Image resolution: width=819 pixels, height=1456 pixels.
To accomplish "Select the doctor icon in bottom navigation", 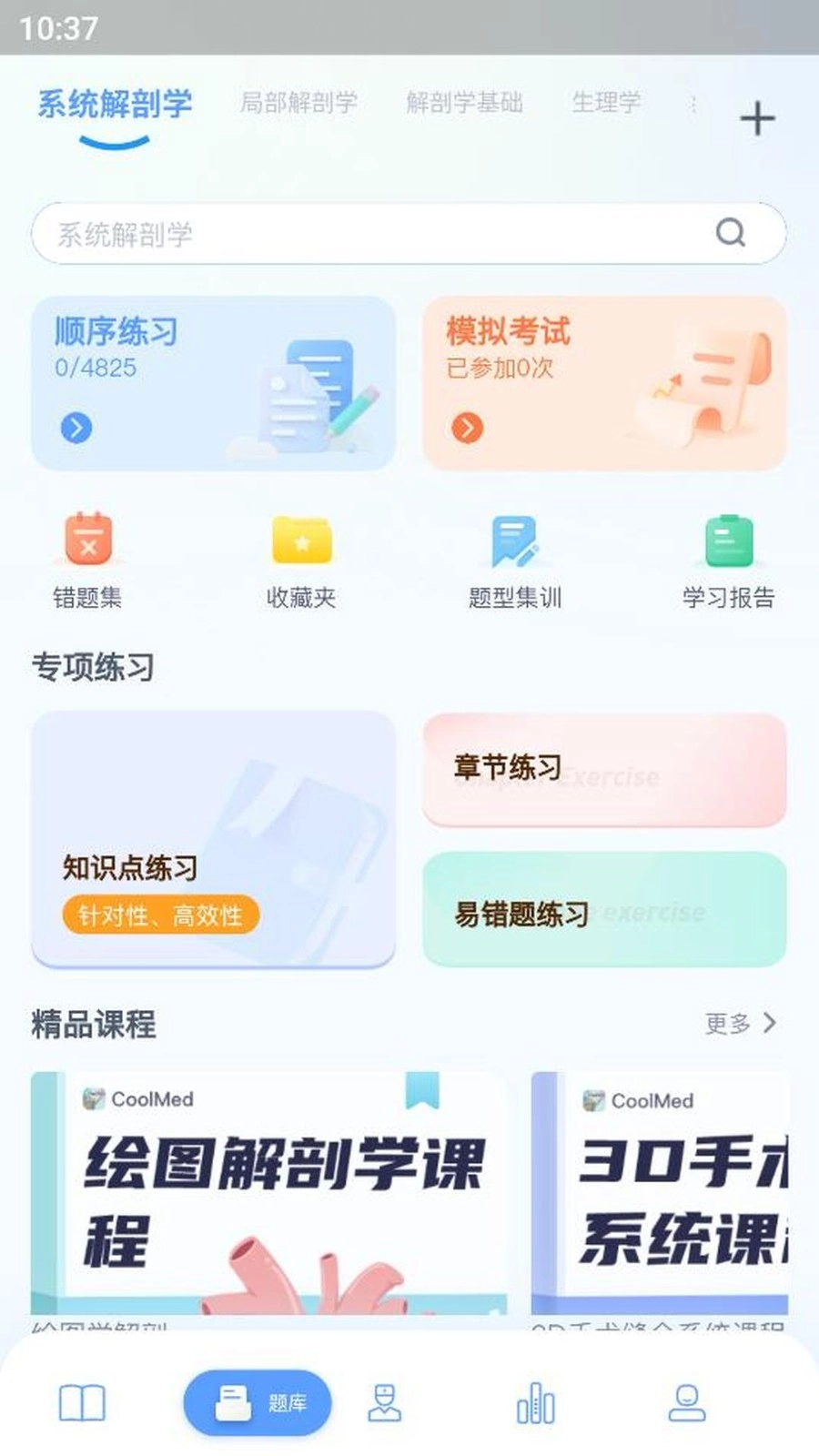I will point(385,1402).
